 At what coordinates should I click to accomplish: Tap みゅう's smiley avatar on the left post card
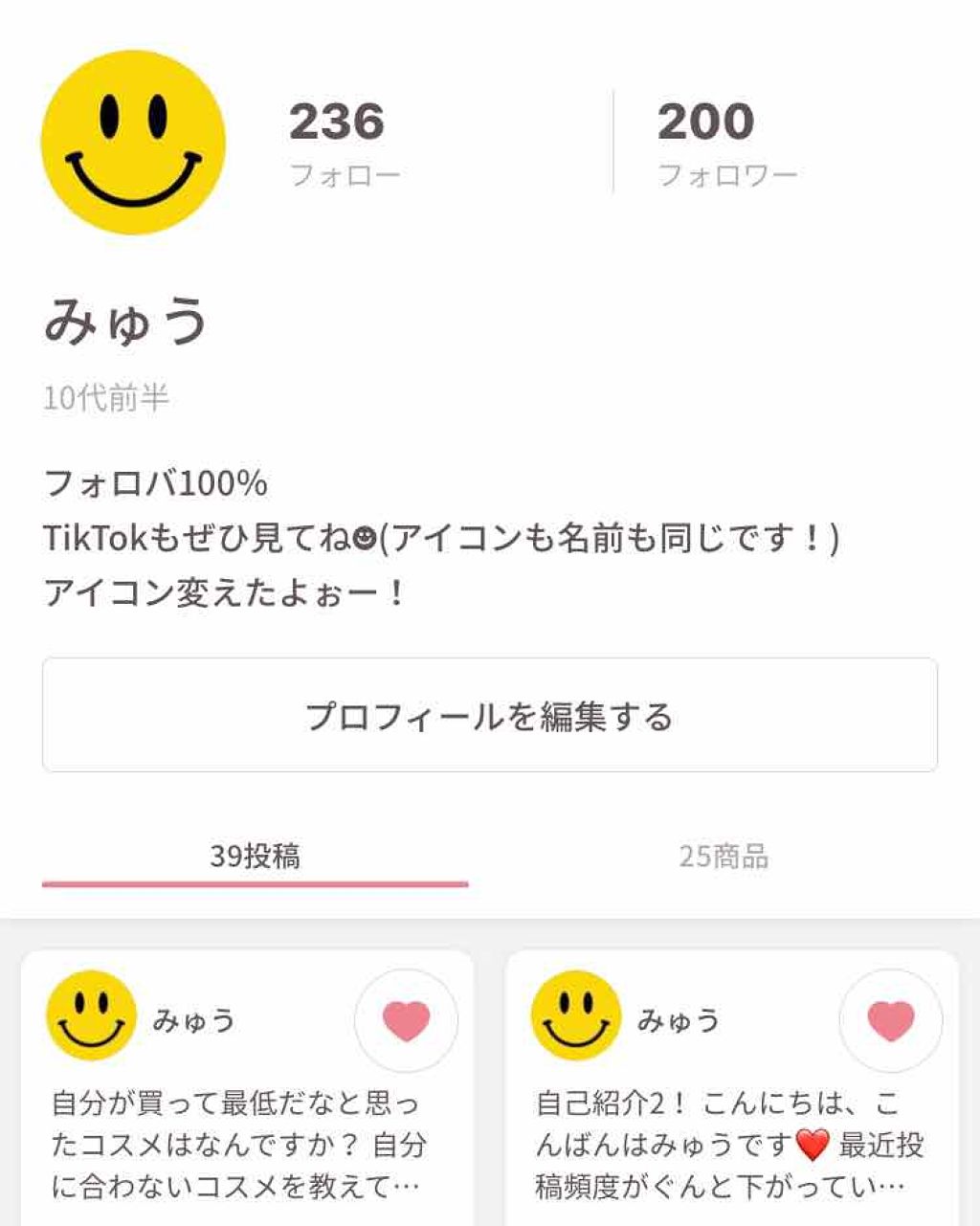(x=93, y=1020)
